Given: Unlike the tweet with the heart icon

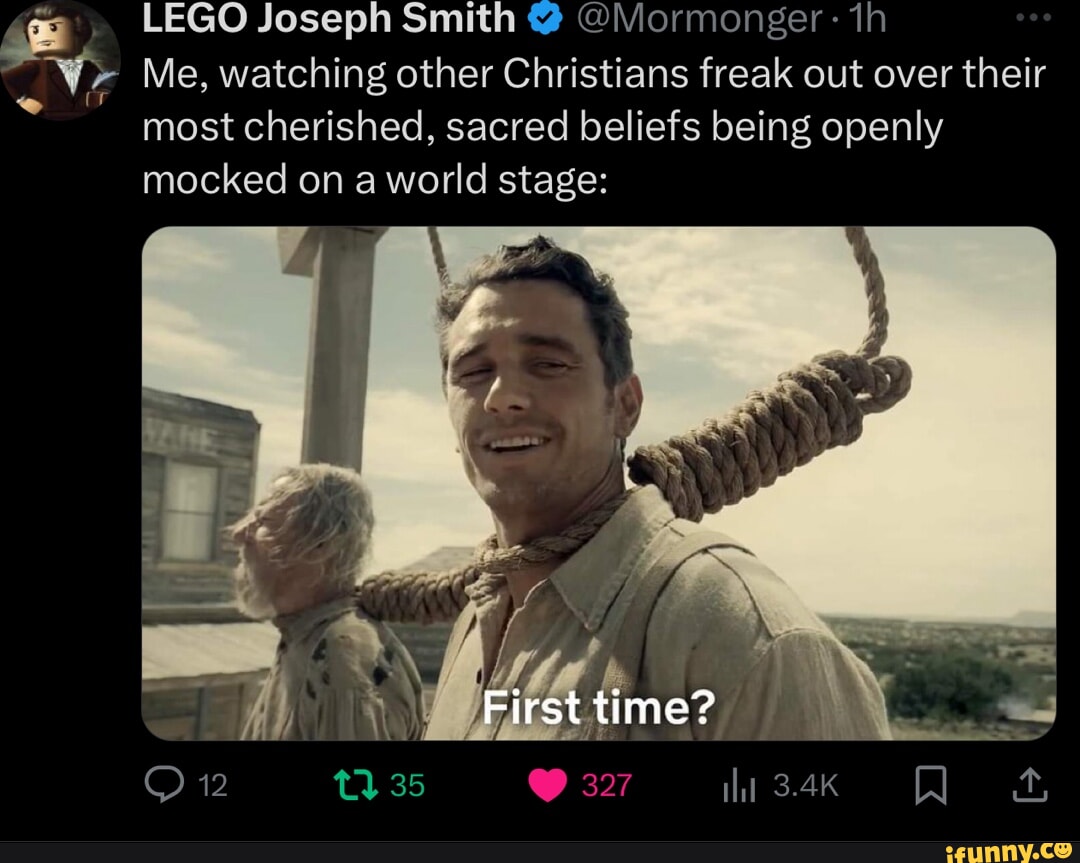Looking at the screenshot, I should click(x=548, y=786).
